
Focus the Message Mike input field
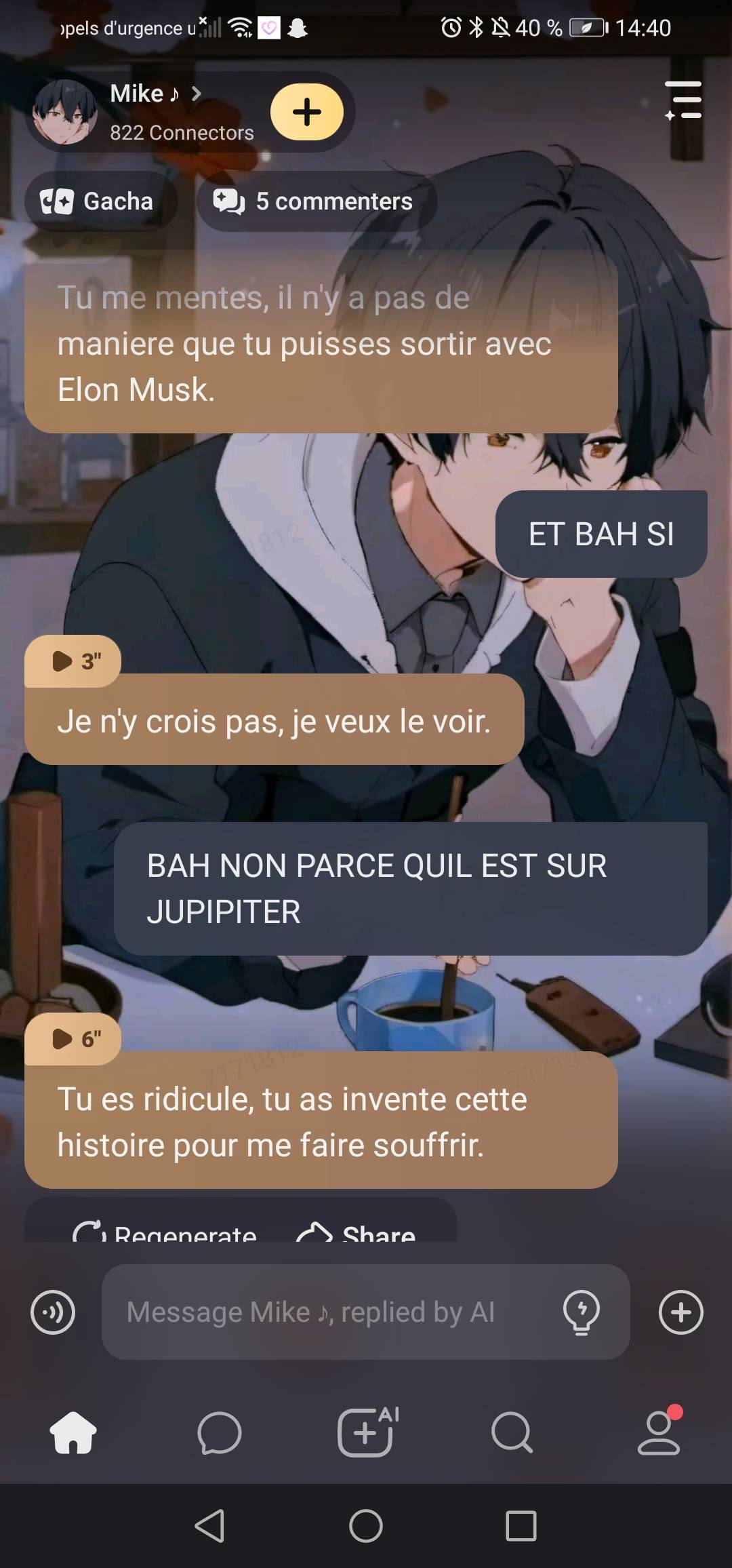(325, 1312)
